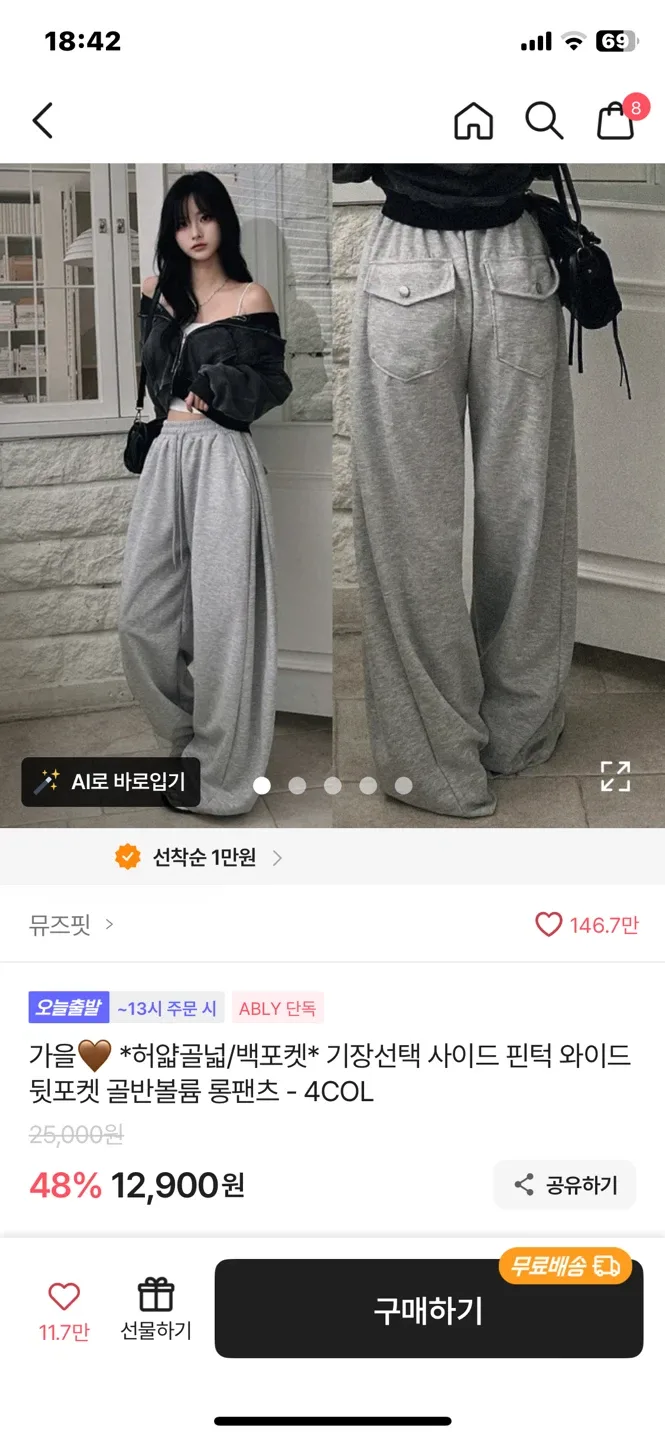Open the shopping bag with 8 items
The width and height of the screenshot is (665, 1440).
(616, 121)
